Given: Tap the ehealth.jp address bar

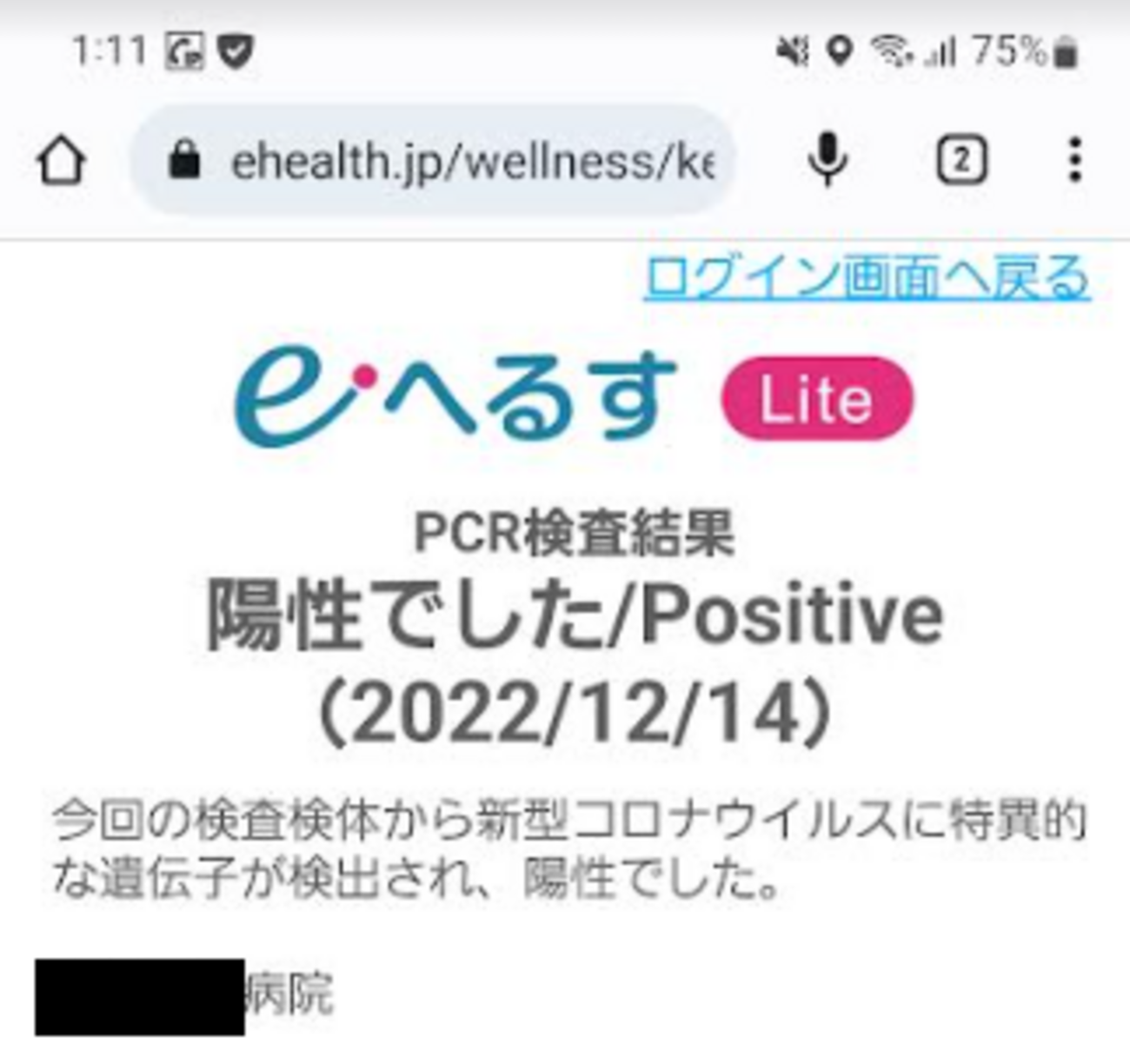Looking at the screenshot, I should (452, 162).
